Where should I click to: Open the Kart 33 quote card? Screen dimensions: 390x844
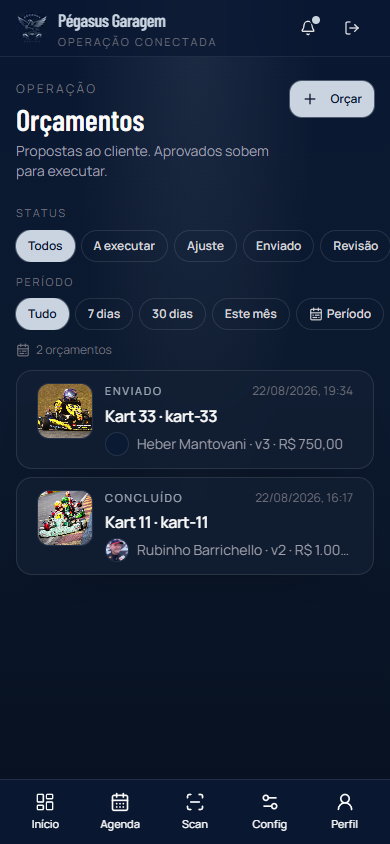click(195, 419)
